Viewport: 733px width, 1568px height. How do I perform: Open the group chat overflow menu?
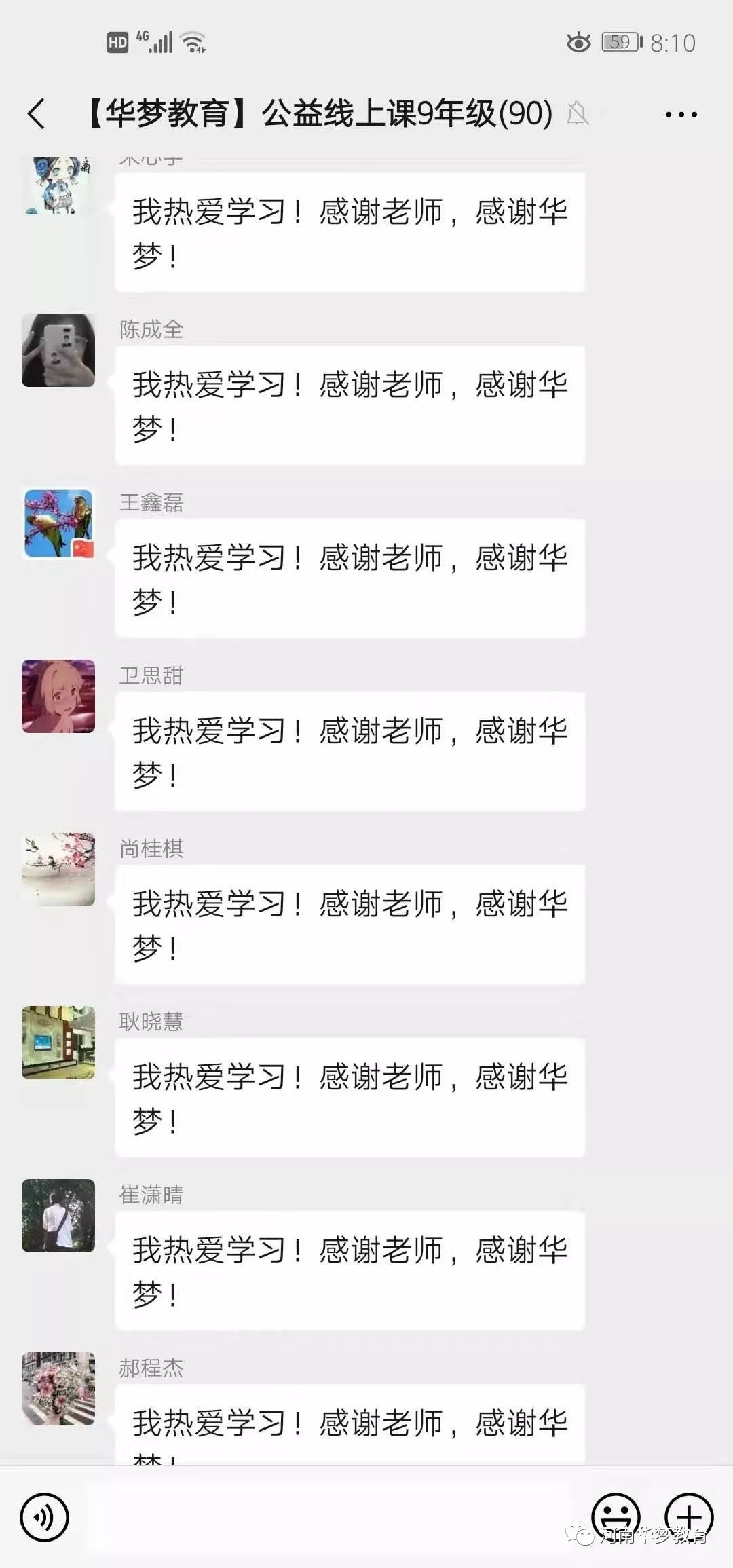point(681,114)
